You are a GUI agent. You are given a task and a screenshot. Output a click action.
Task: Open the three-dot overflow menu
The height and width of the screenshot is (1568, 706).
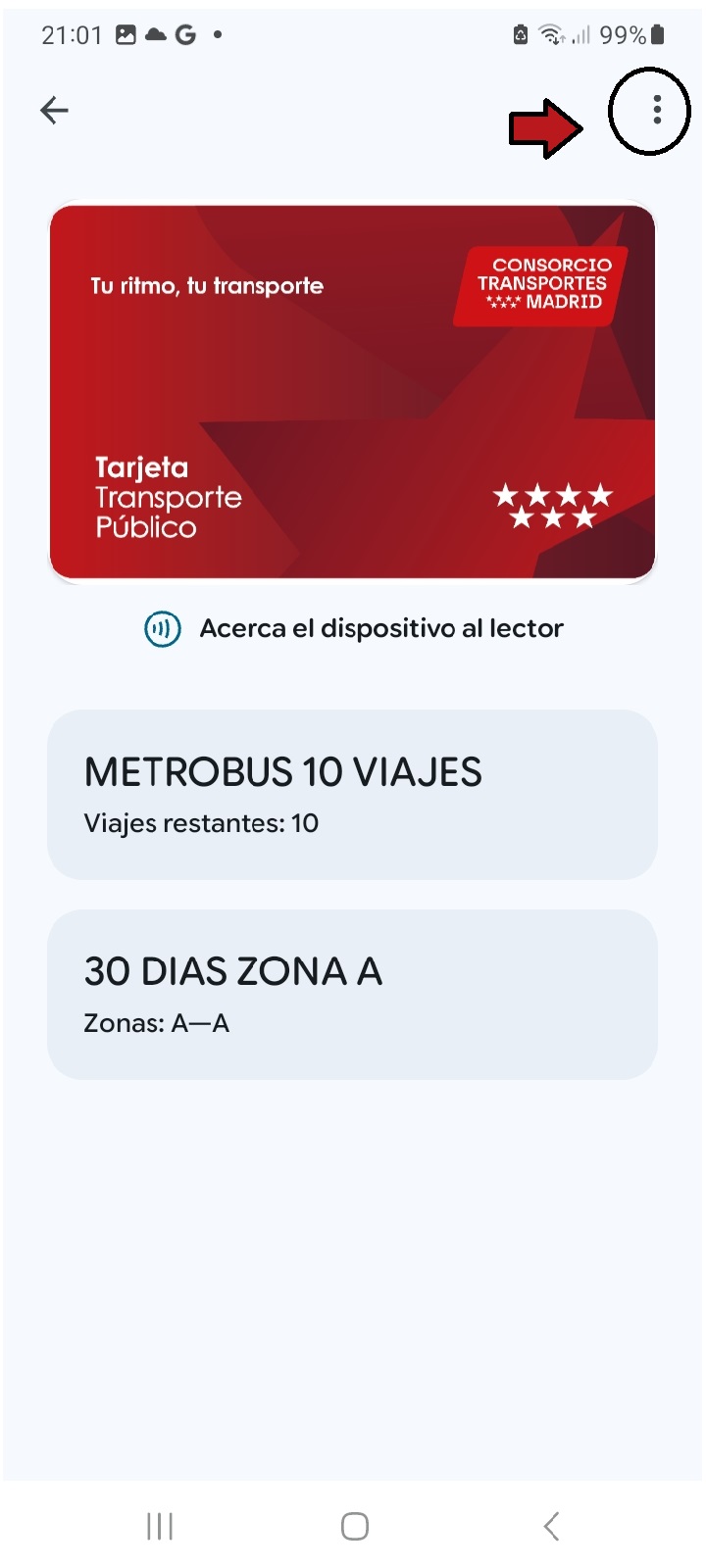coord(655,111)
